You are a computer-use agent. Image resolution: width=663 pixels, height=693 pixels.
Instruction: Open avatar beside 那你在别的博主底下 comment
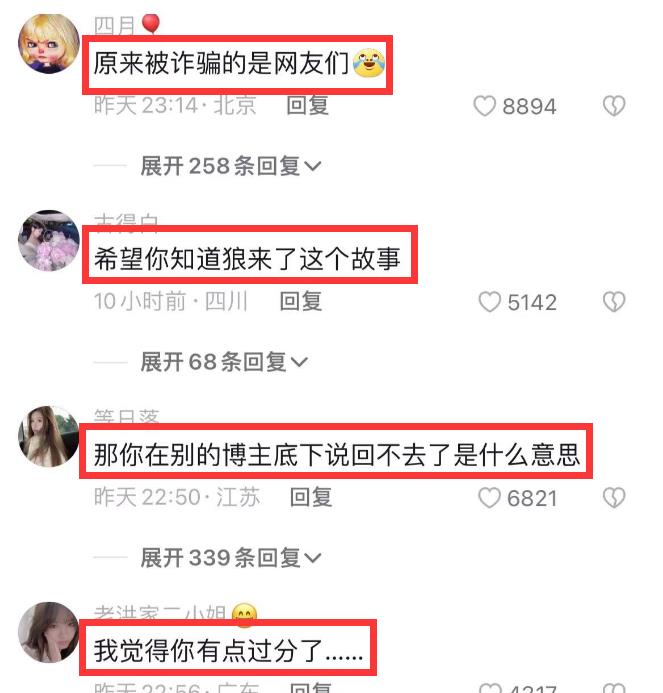pos(49,437)
